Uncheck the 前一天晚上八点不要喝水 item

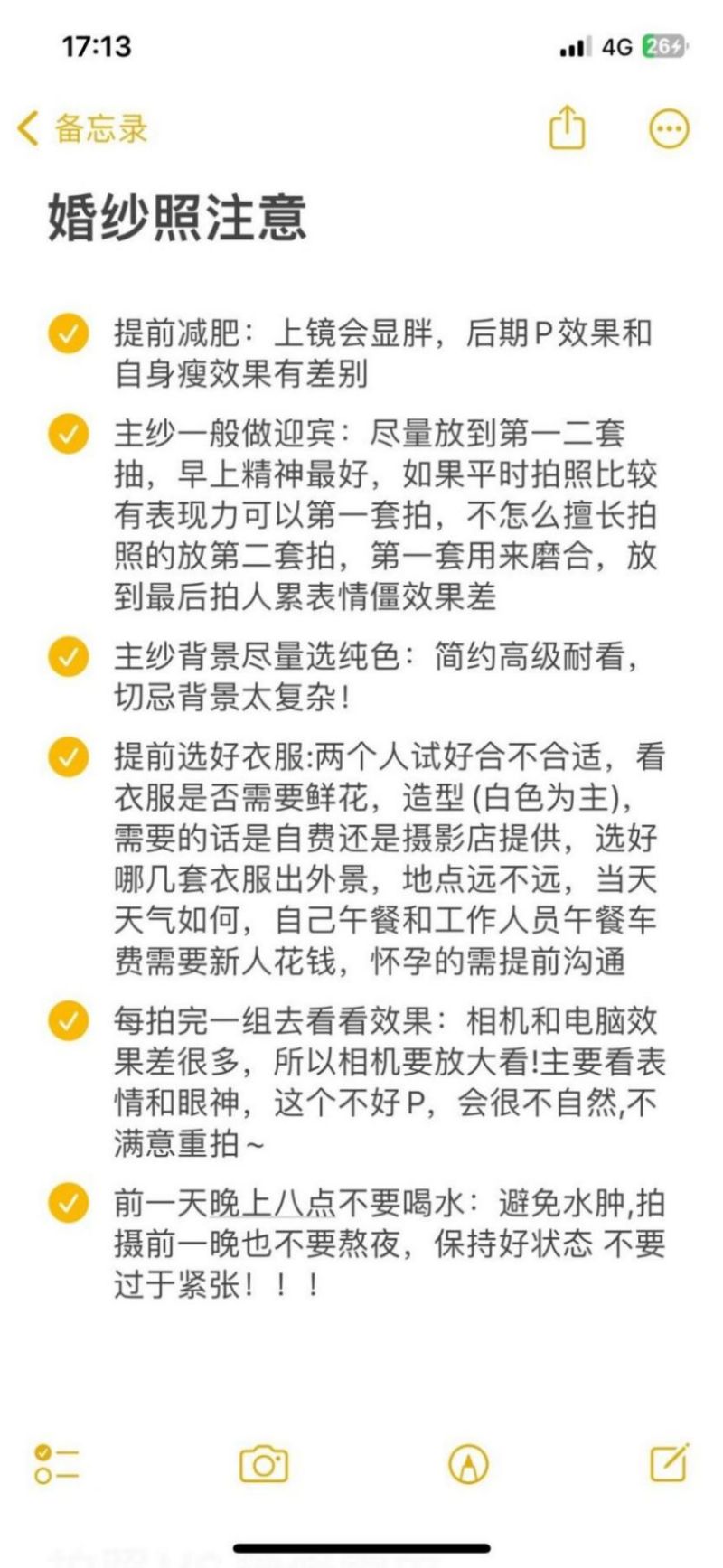(x=69, y=1203)
